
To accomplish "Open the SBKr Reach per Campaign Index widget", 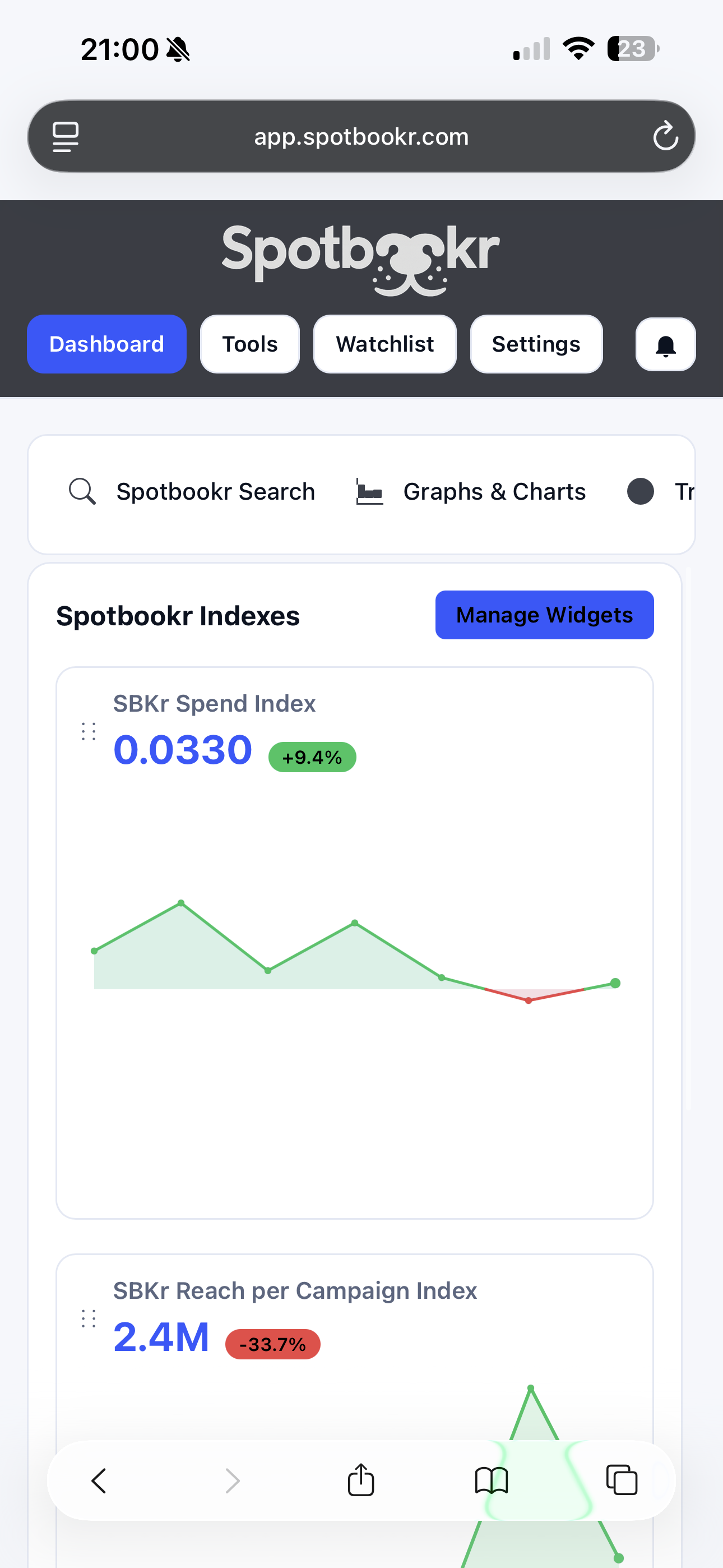I will (295, 1290).
